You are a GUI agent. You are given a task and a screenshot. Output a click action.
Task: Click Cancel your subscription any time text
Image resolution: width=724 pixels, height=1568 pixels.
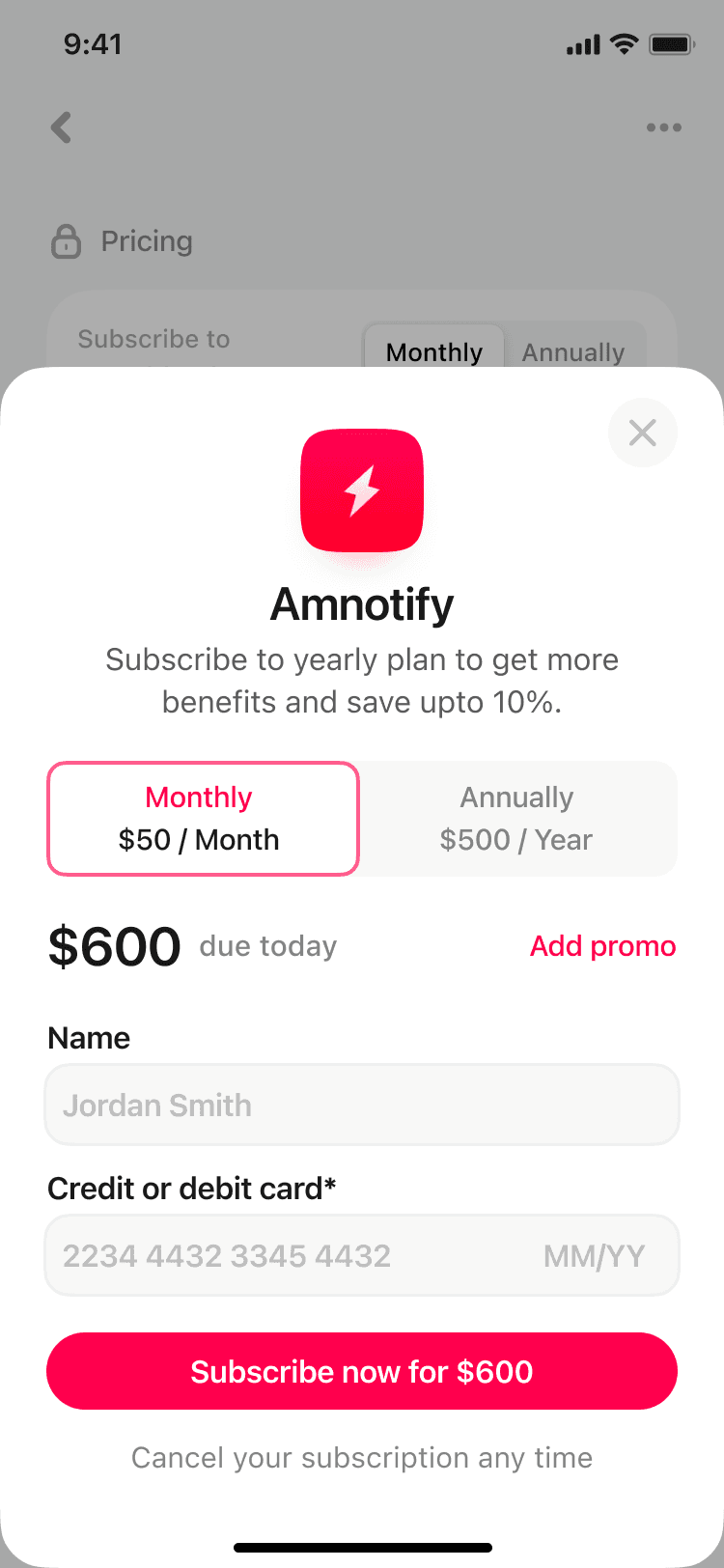[362, 1458]
